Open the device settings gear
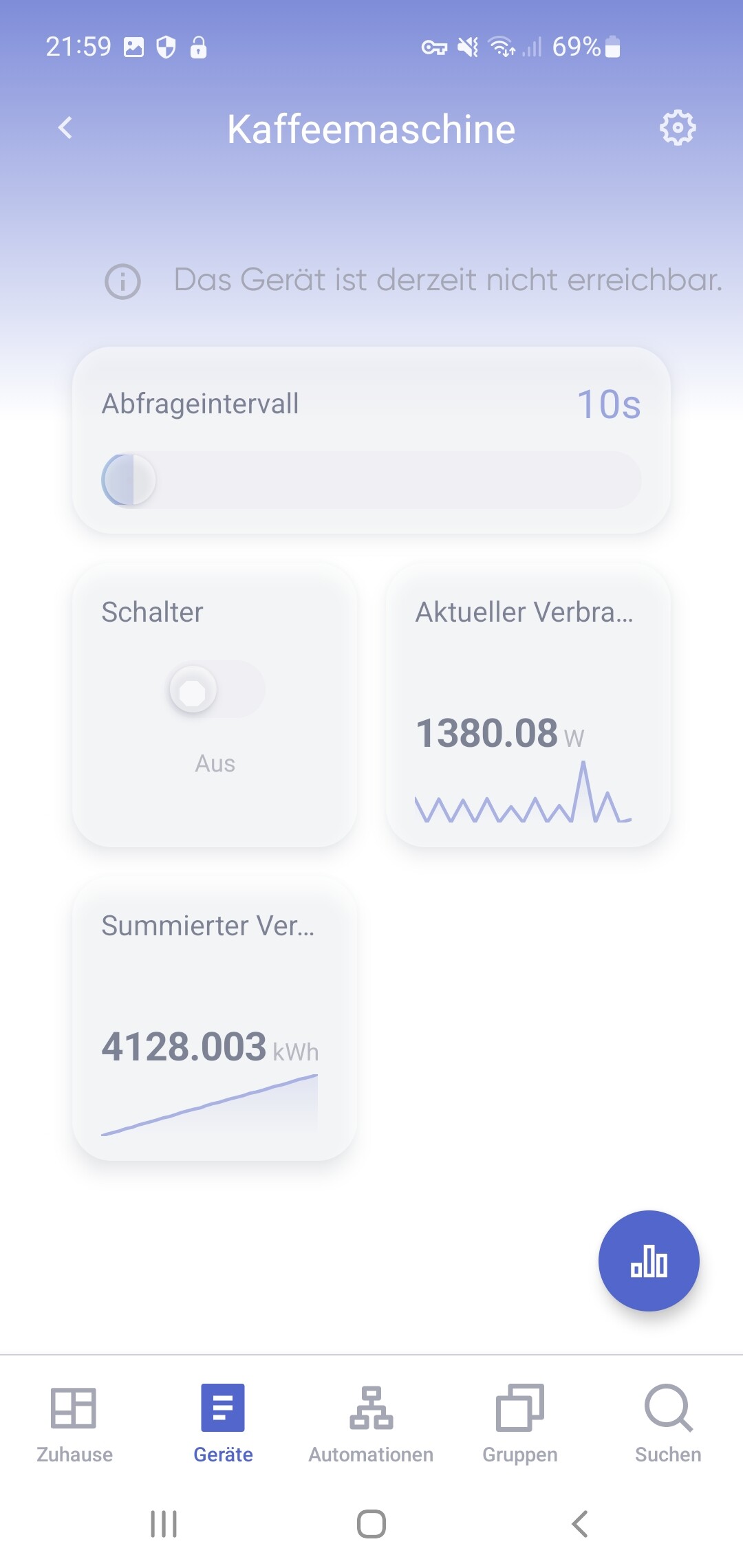The width and height of the screenshot is (743, 1568). tap(678, 128)
